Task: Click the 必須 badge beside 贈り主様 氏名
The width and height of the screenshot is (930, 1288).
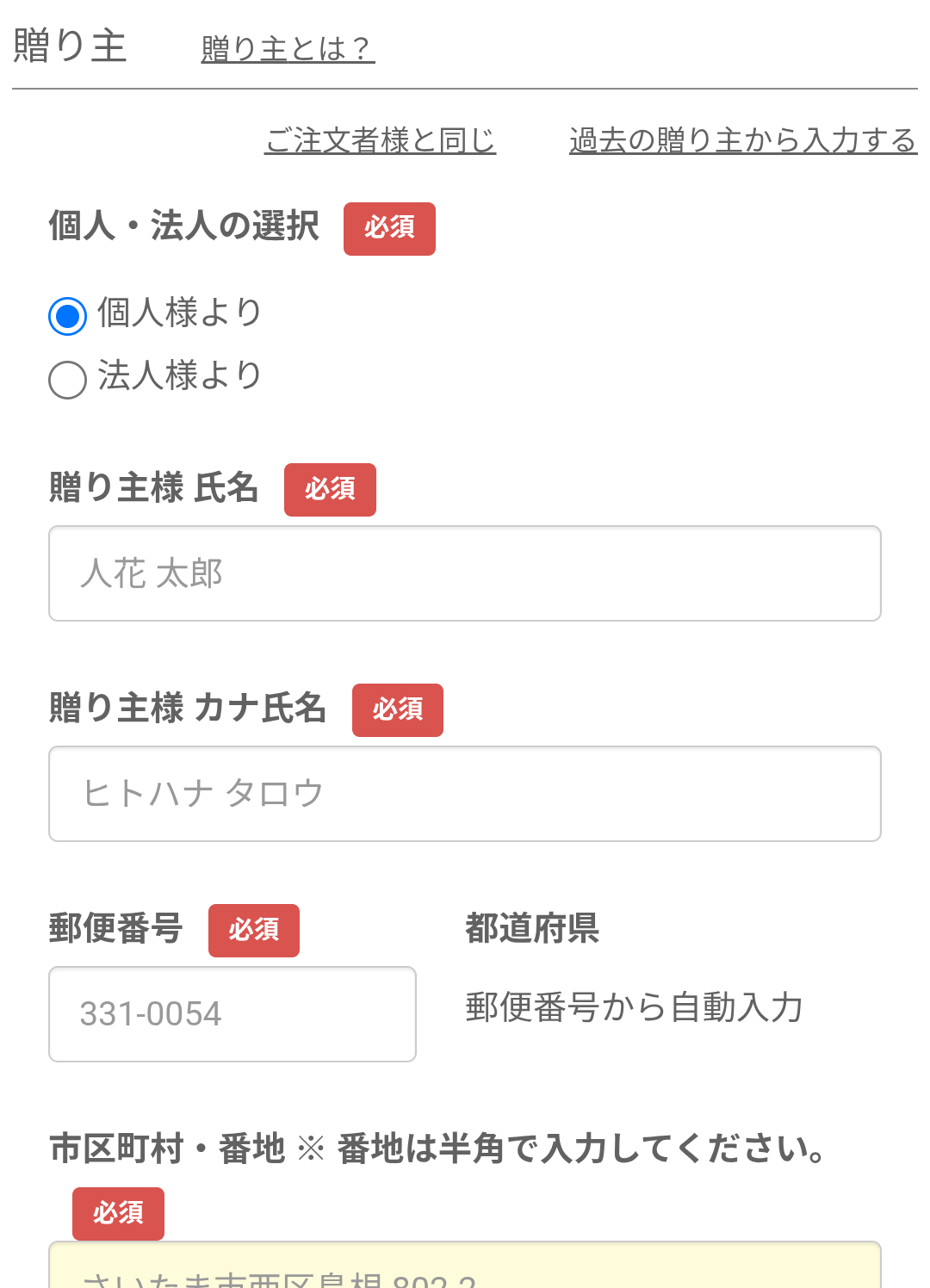Action: click(330, 489)
